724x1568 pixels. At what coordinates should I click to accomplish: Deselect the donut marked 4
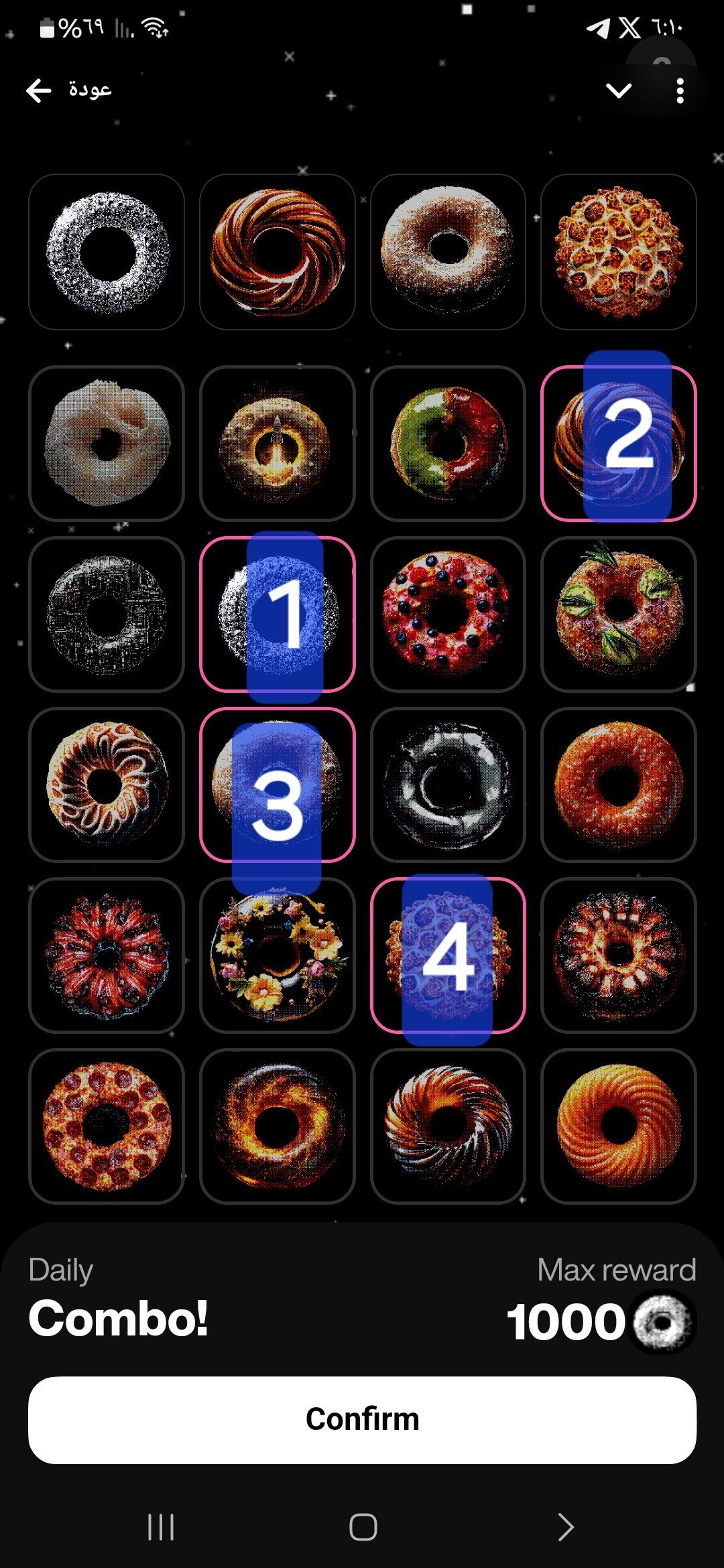click(x=448, y=955)
